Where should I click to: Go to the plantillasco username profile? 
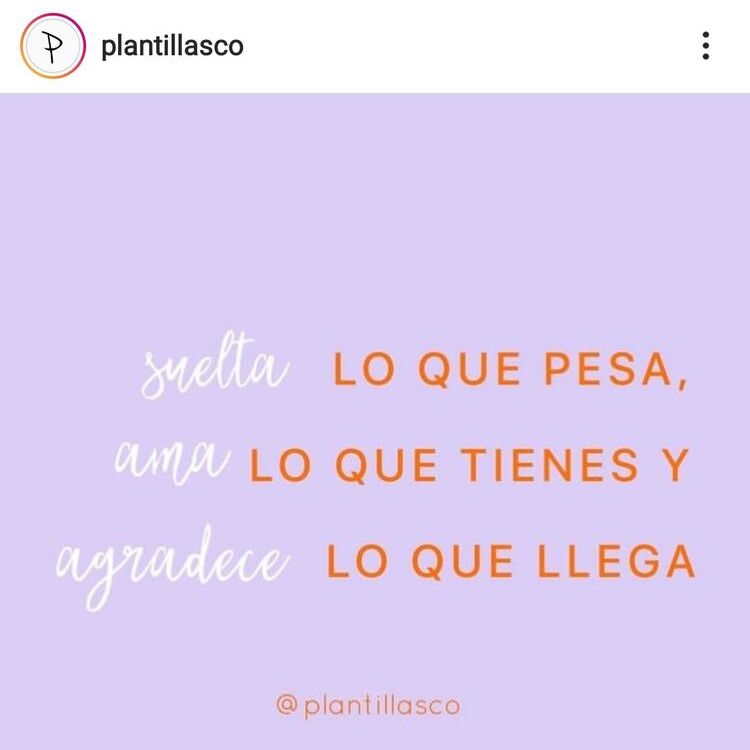(172, 46)
